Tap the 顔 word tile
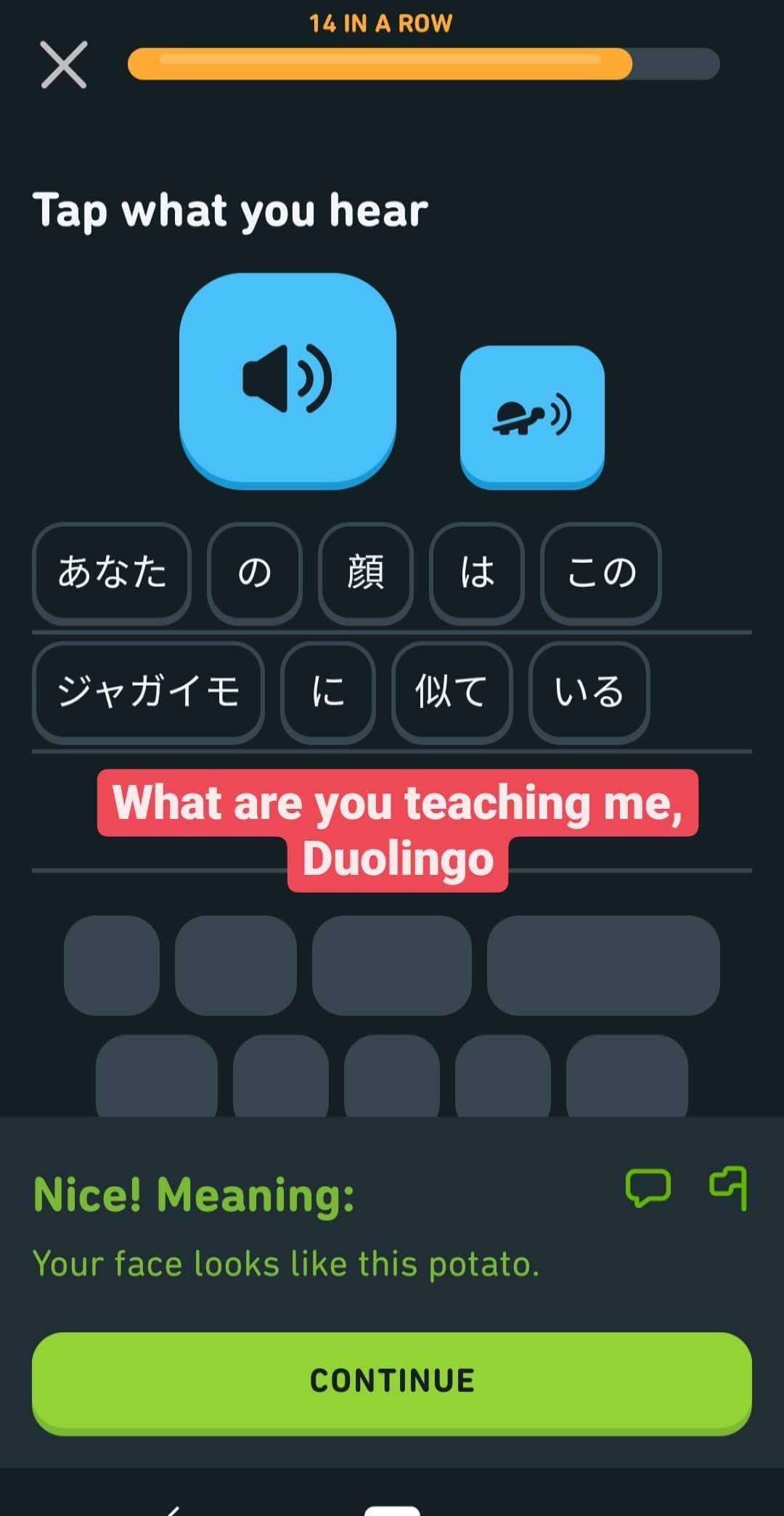This screenshot has width=784, height=1516. point(365,572)
